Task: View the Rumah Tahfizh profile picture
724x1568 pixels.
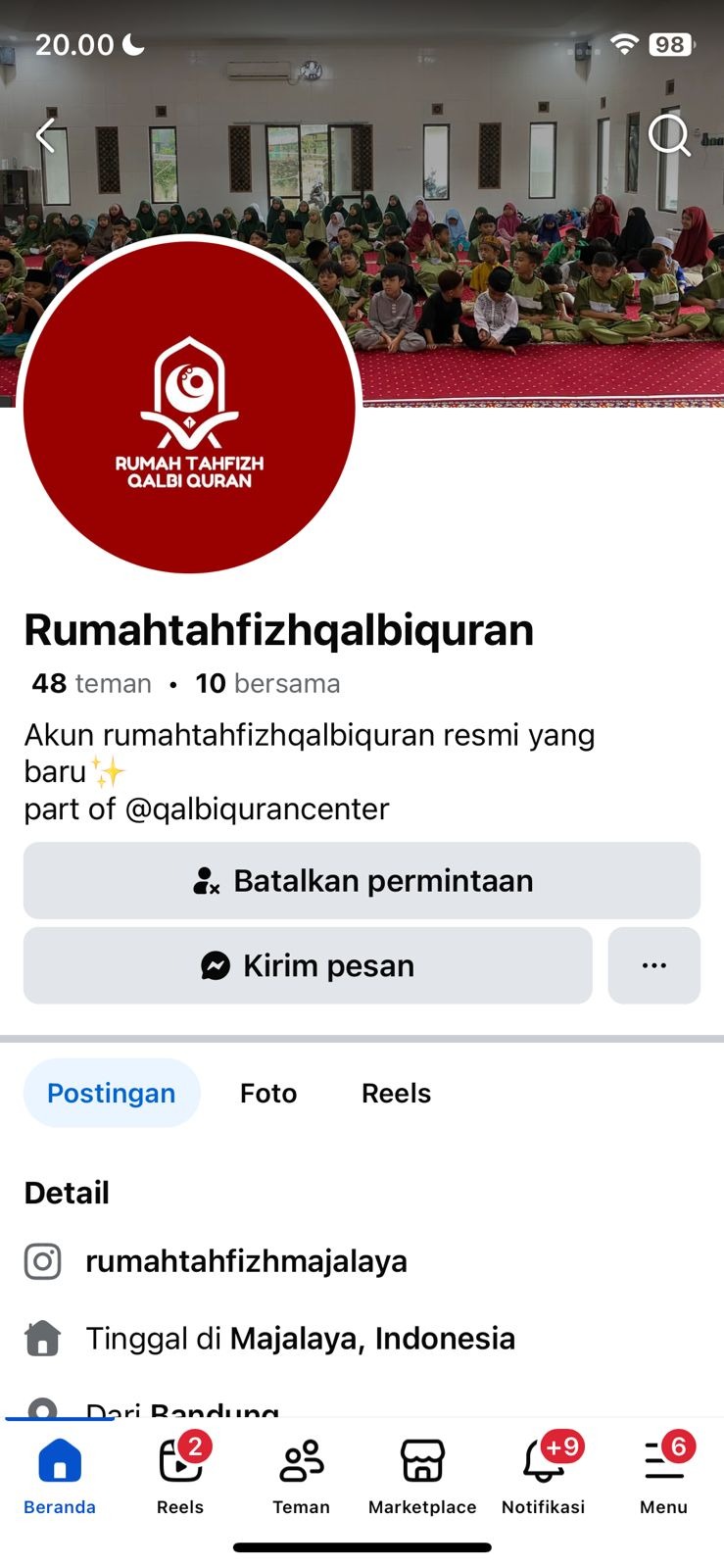Action: [x=189, y=407]
